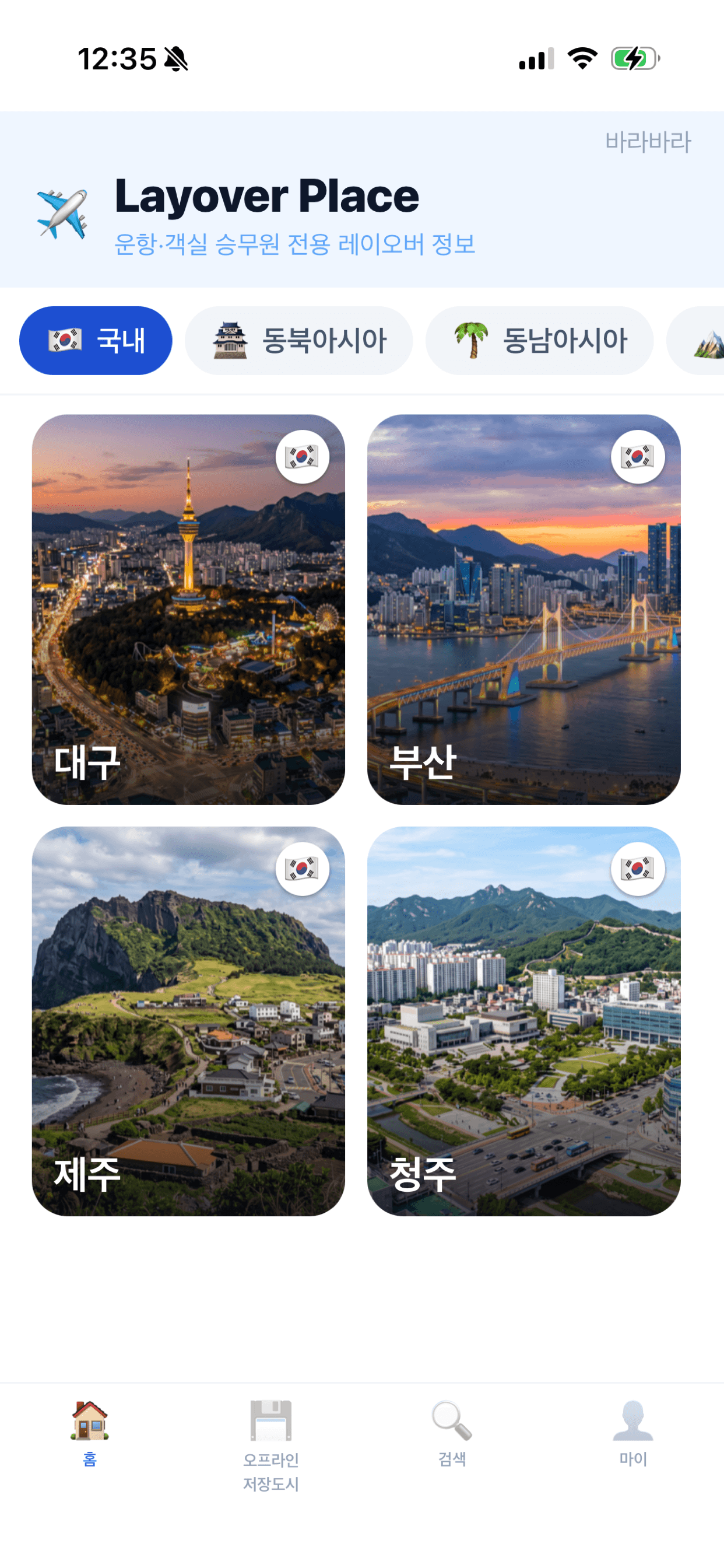Open the 제주 city card
724x1568 pixels.
pyautogui.click(x=189, y=1021)
